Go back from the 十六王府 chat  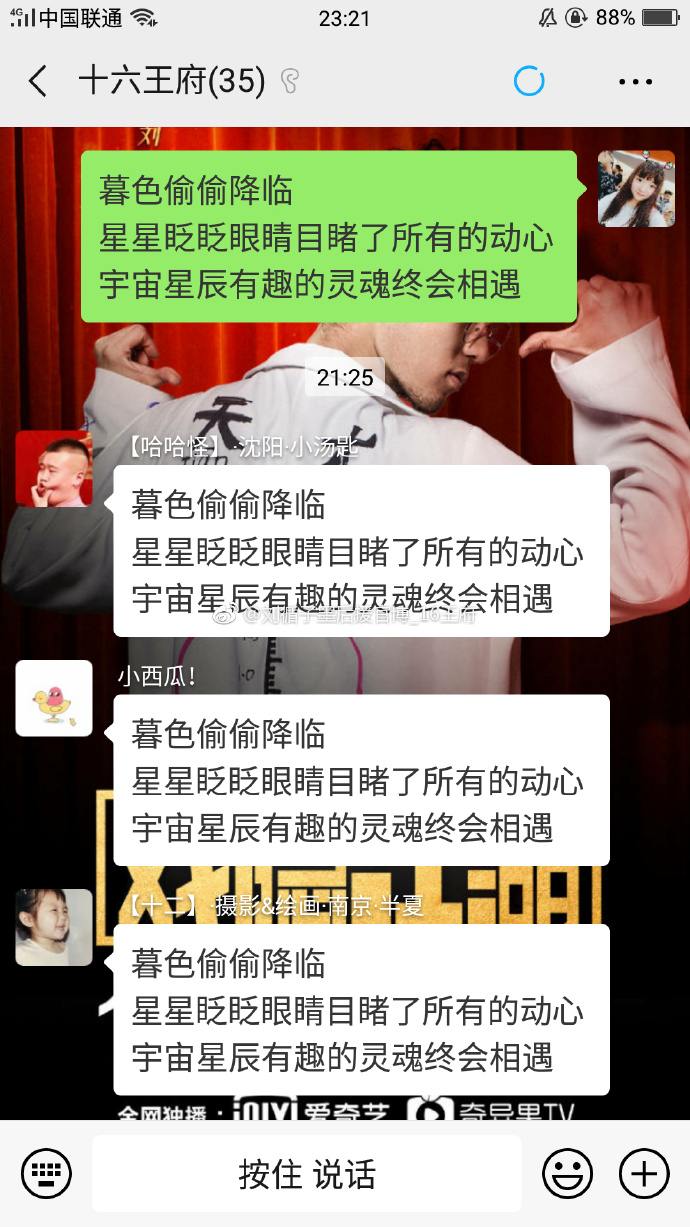(38, 81)
